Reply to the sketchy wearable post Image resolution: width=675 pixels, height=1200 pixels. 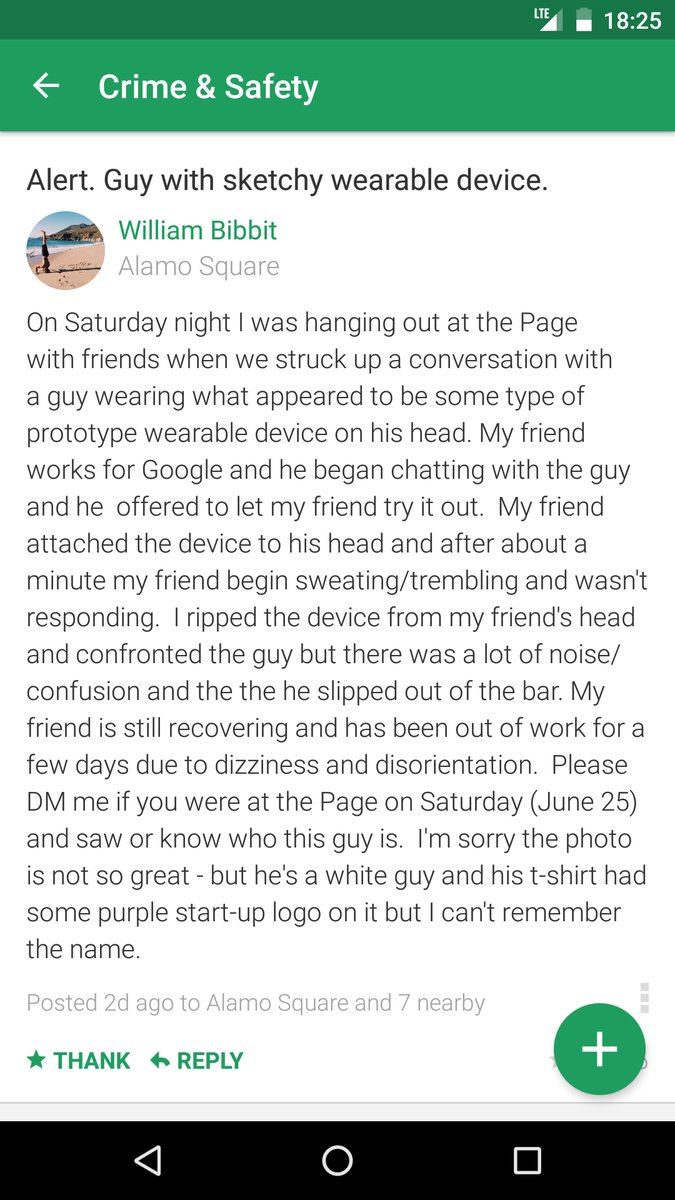coord(197,1061)
